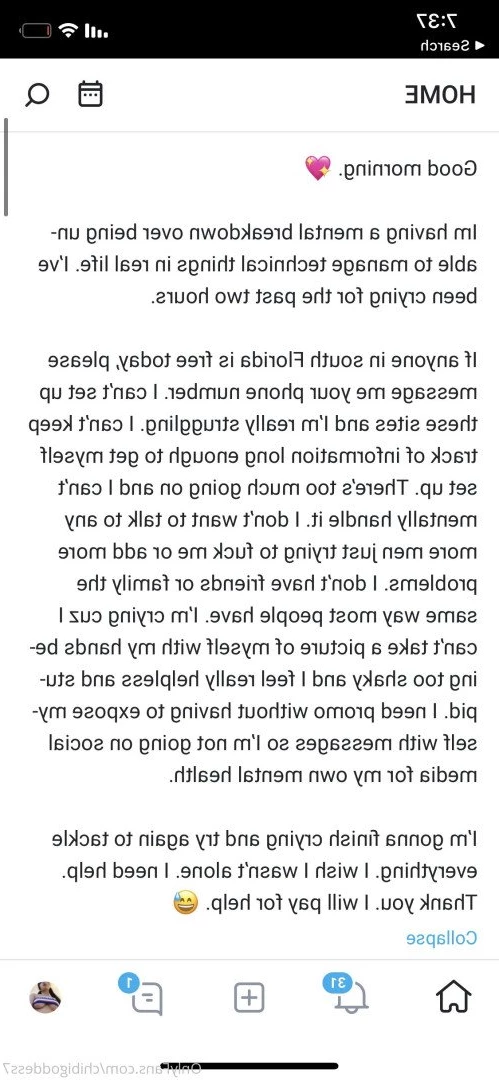Open the search magnifier icon
Image resolution: width=499 pixels, height=1080 pixels.
[37, 94]
